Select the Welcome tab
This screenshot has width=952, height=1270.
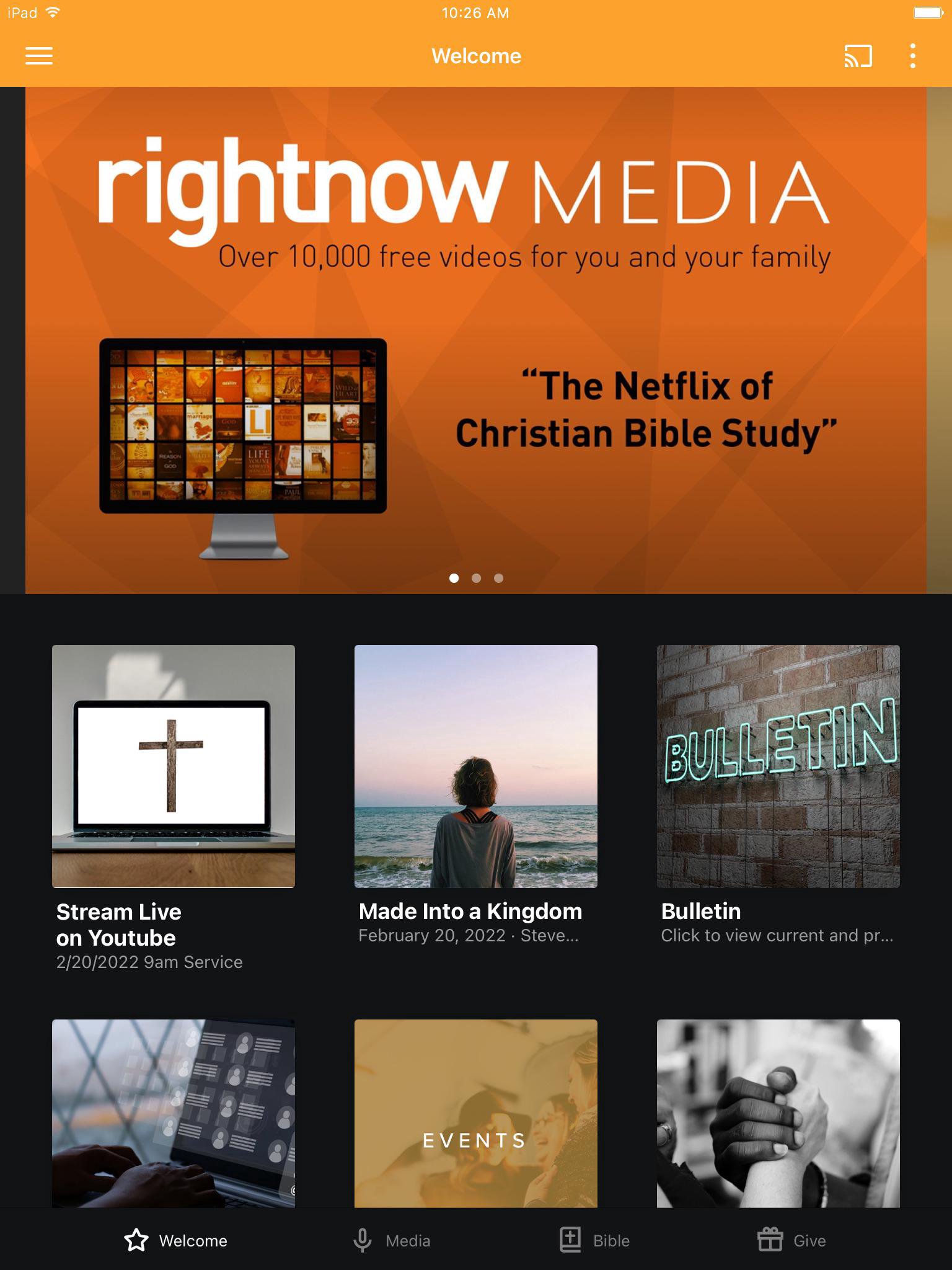176,1240
